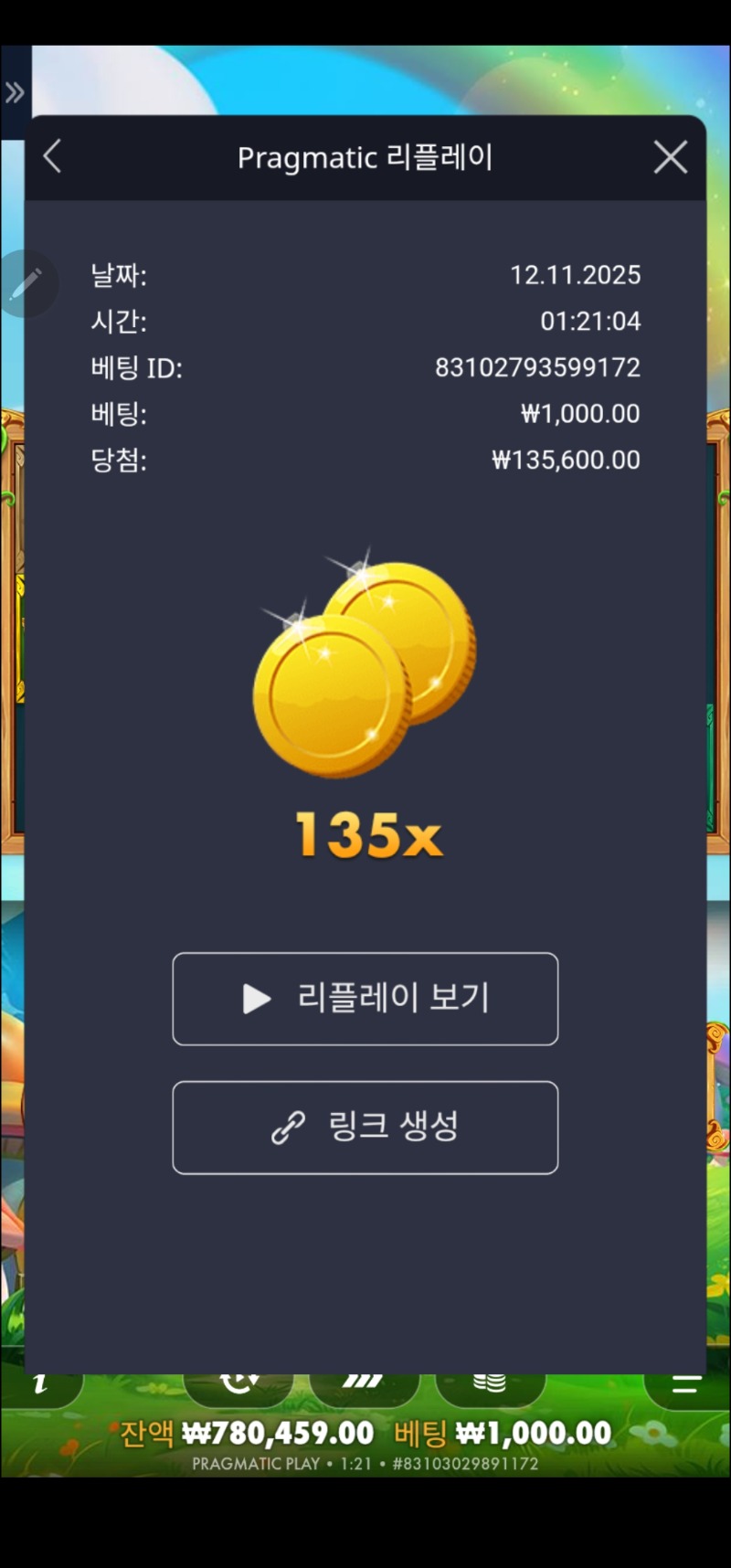
Task: Go back with the chevron in the replay header
Action: (52, 156)
